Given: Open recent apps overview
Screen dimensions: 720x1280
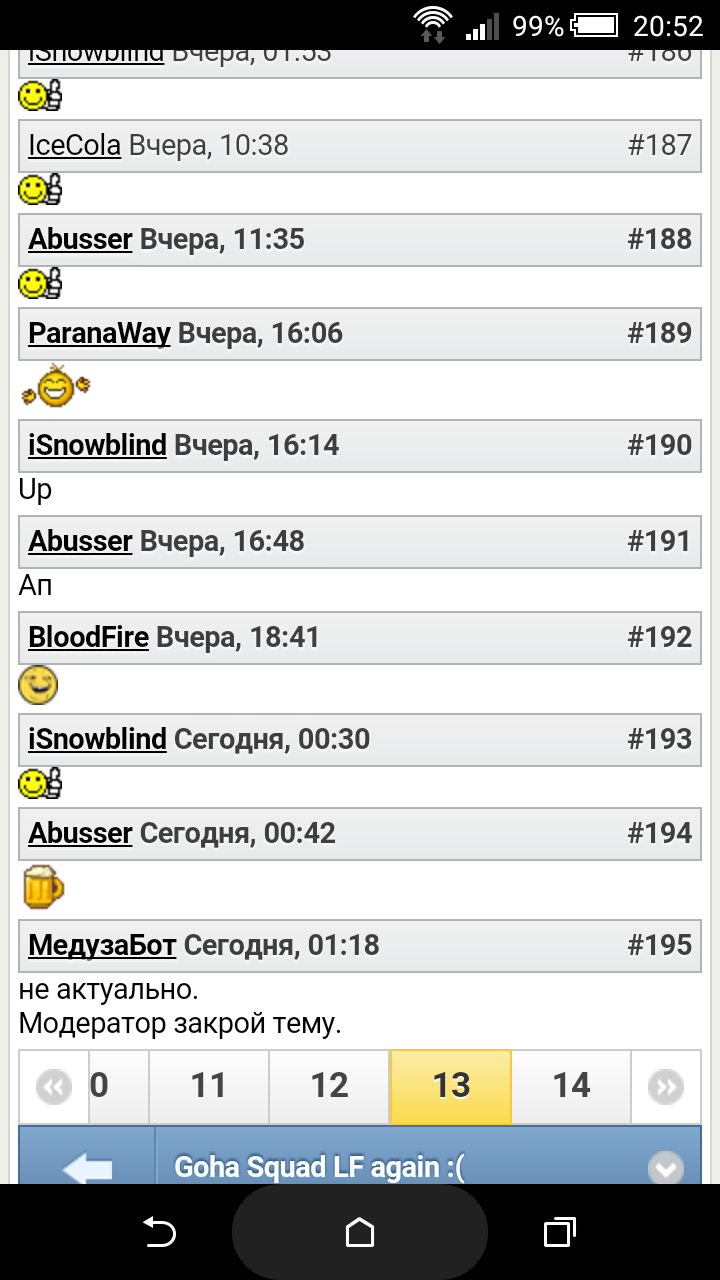Looking at the screenshot, I should tap(560, 1233).
